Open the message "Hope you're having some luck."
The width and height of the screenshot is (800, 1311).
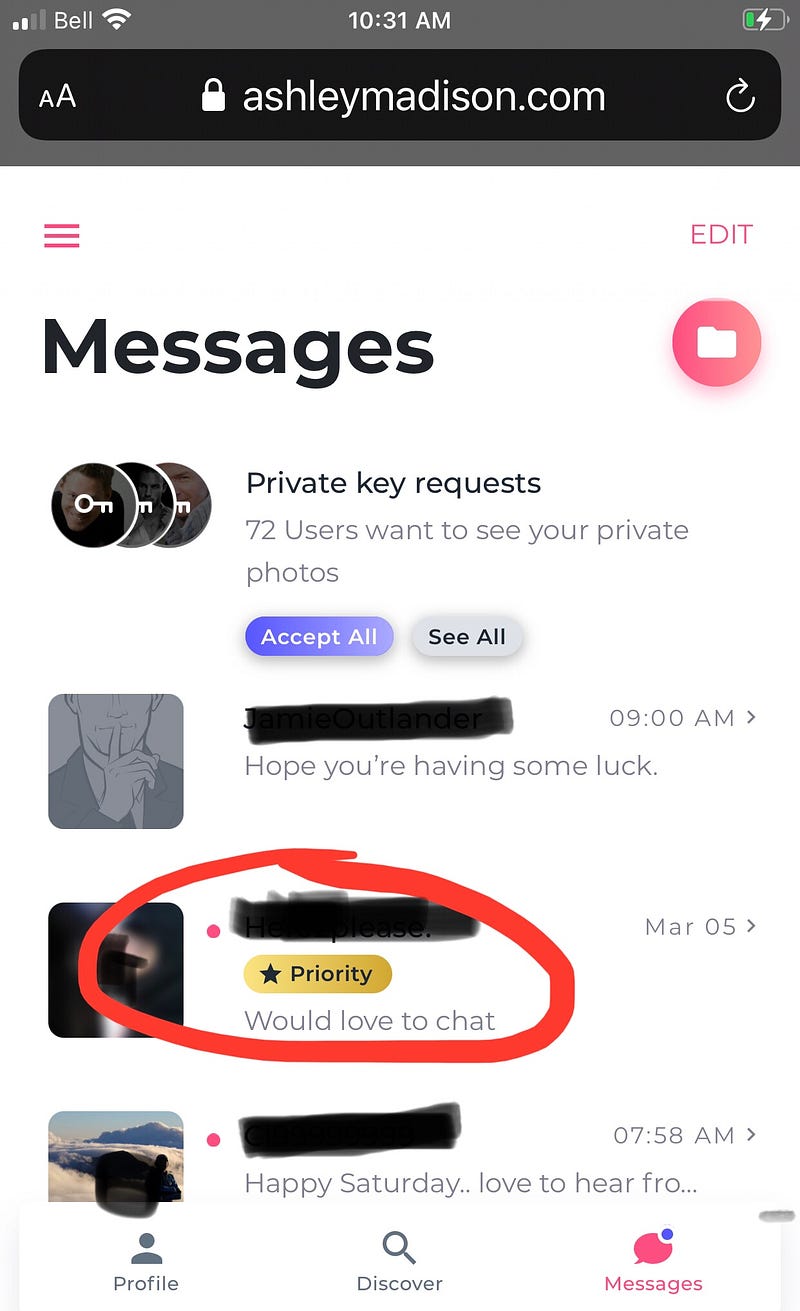click(450, 767)
